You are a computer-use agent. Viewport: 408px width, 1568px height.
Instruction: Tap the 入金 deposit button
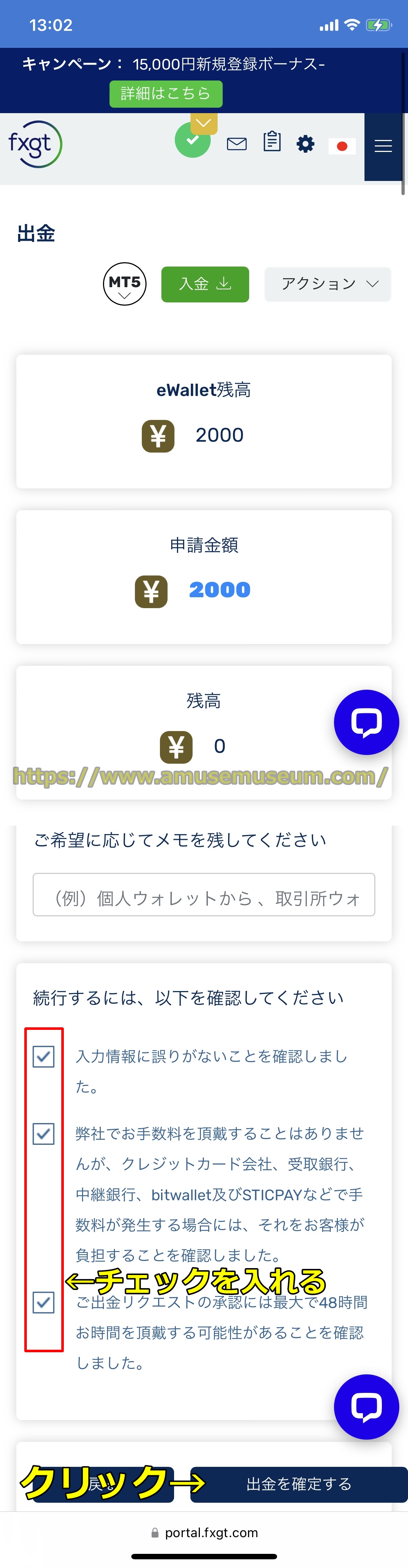click(205, 284)
